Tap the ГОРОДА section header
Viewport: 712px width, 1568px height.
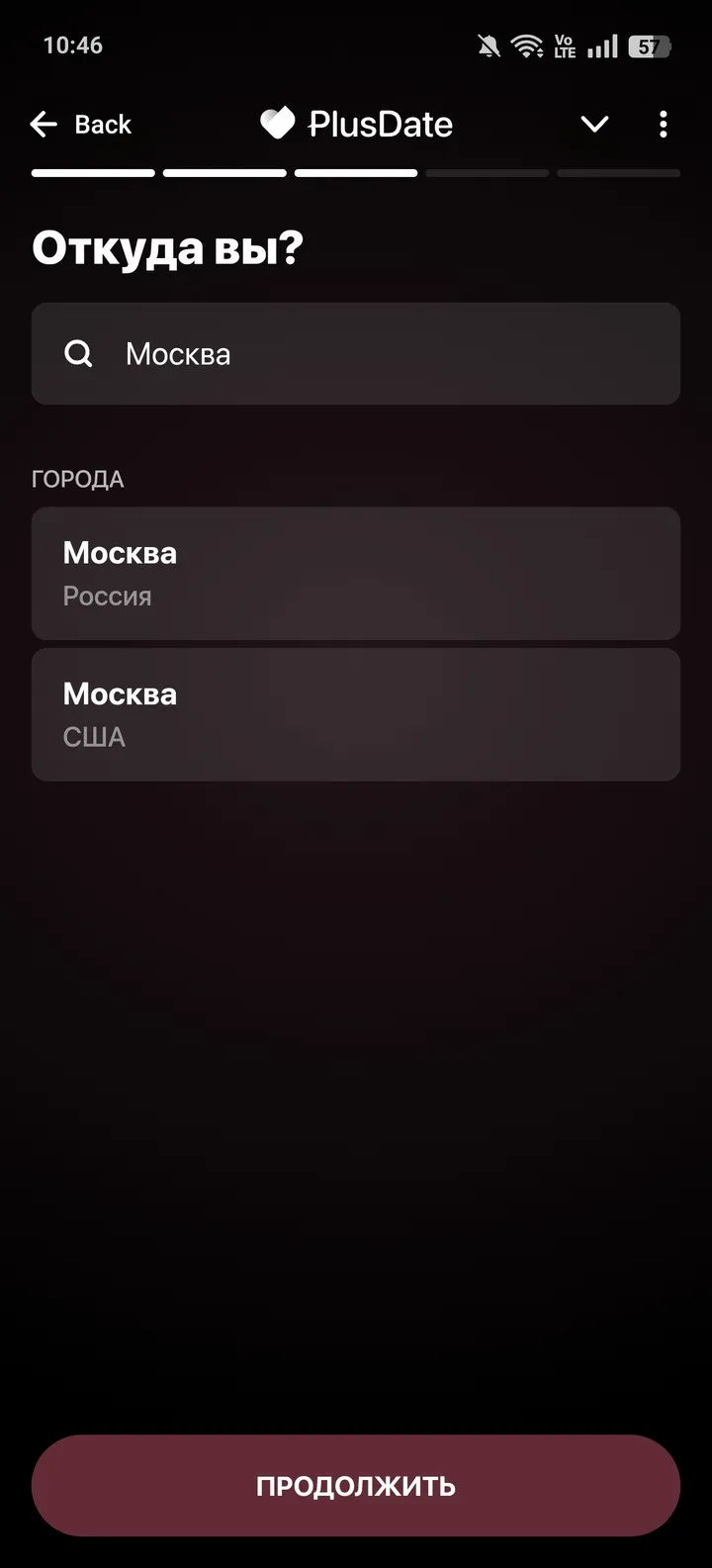click(x=78, y=479)
